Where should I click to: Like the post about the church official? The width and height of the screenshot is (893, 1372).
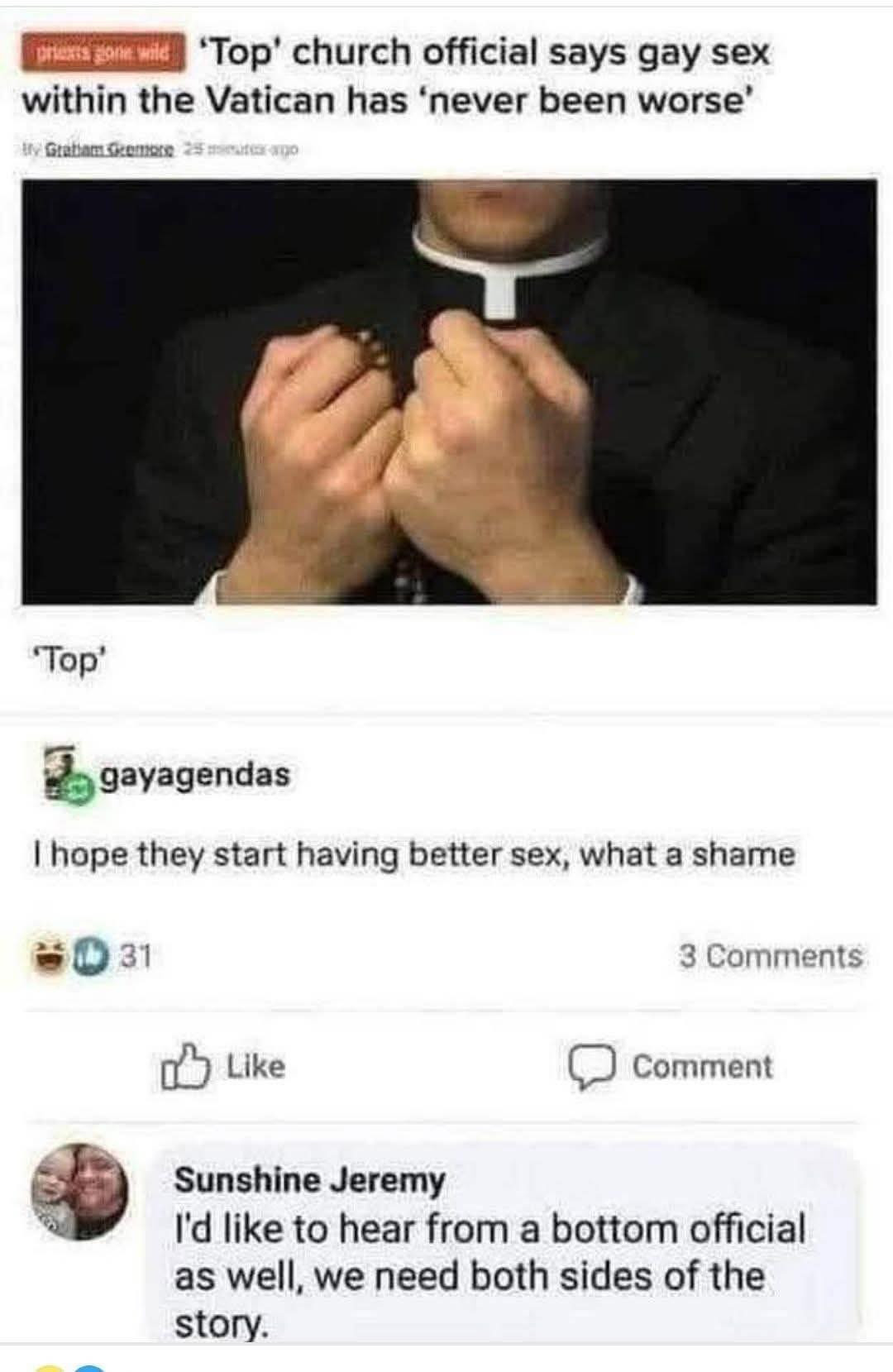point(223,1066)
